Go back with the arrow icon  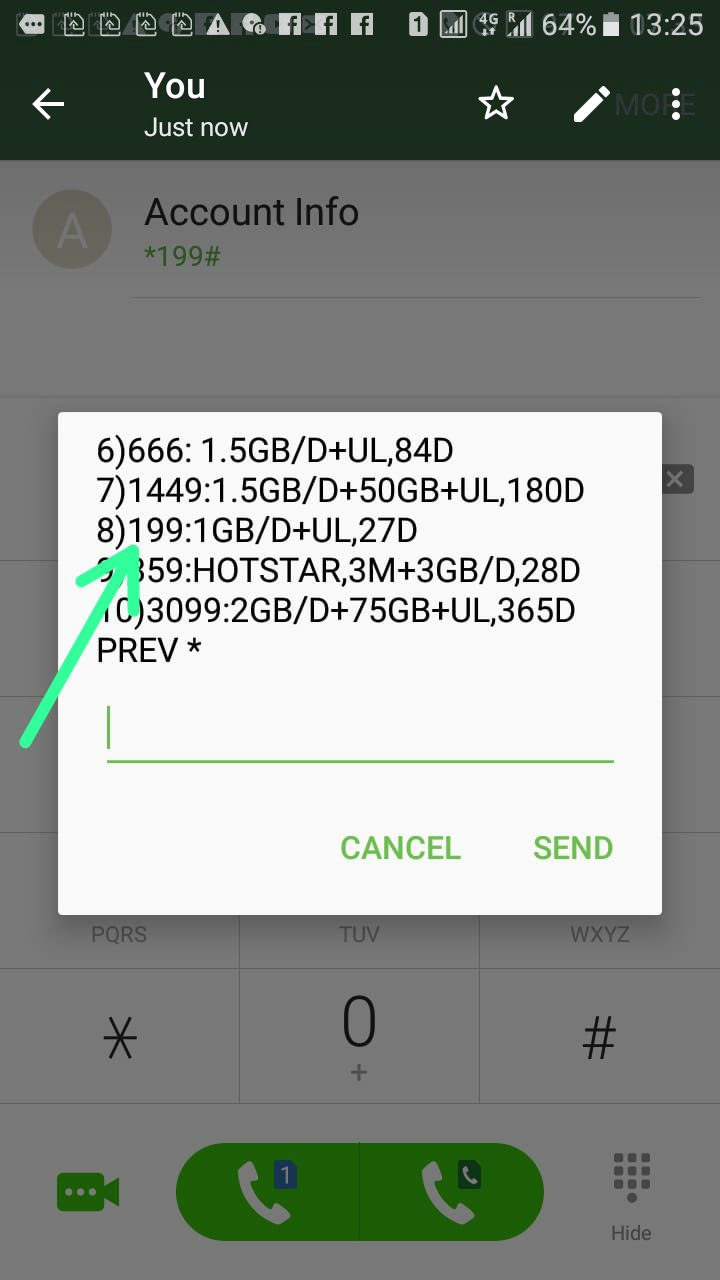click(48, 104)
